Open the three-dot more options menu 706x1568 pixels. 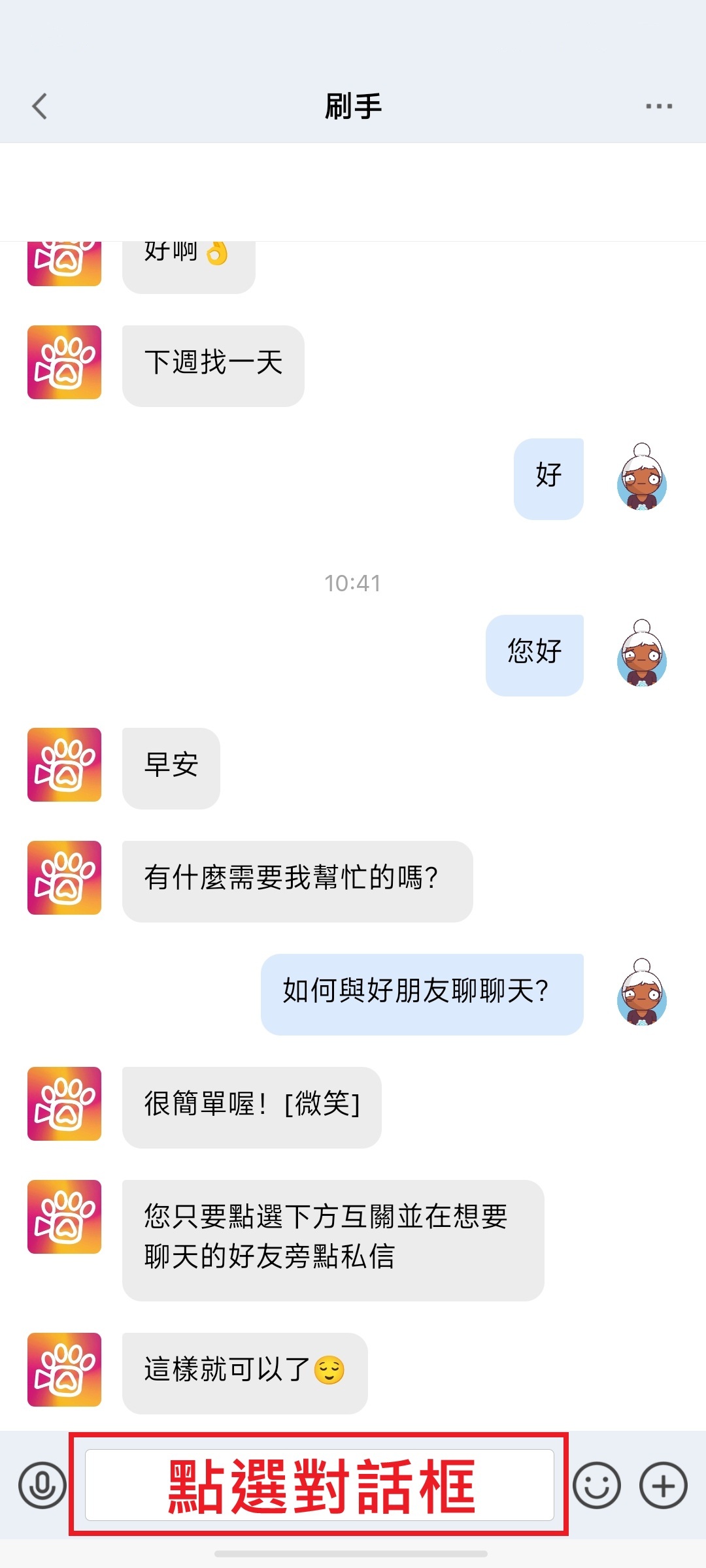coord(658,106)
